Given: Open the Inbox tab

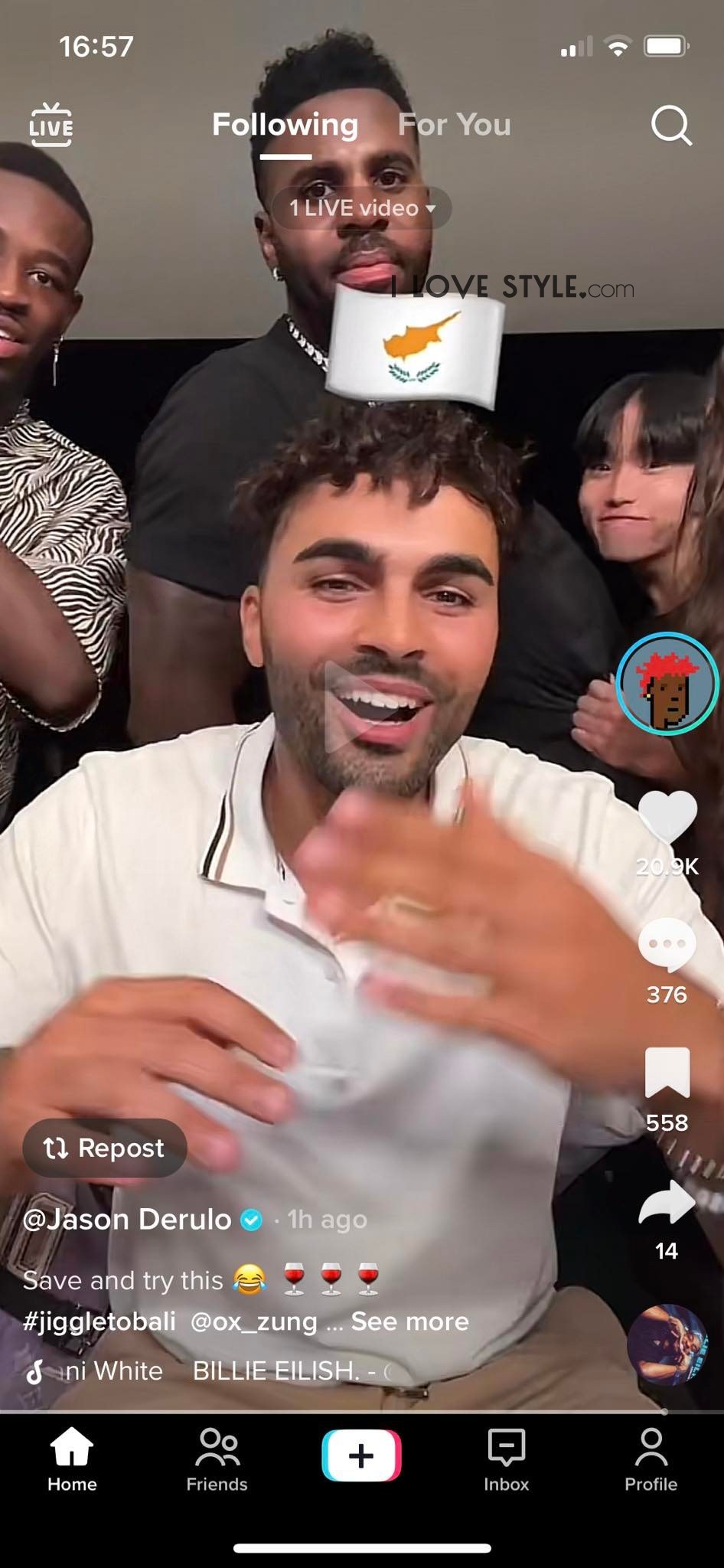Looking at the screenshot, I should pyautogui.click(x=506, y=1459).
